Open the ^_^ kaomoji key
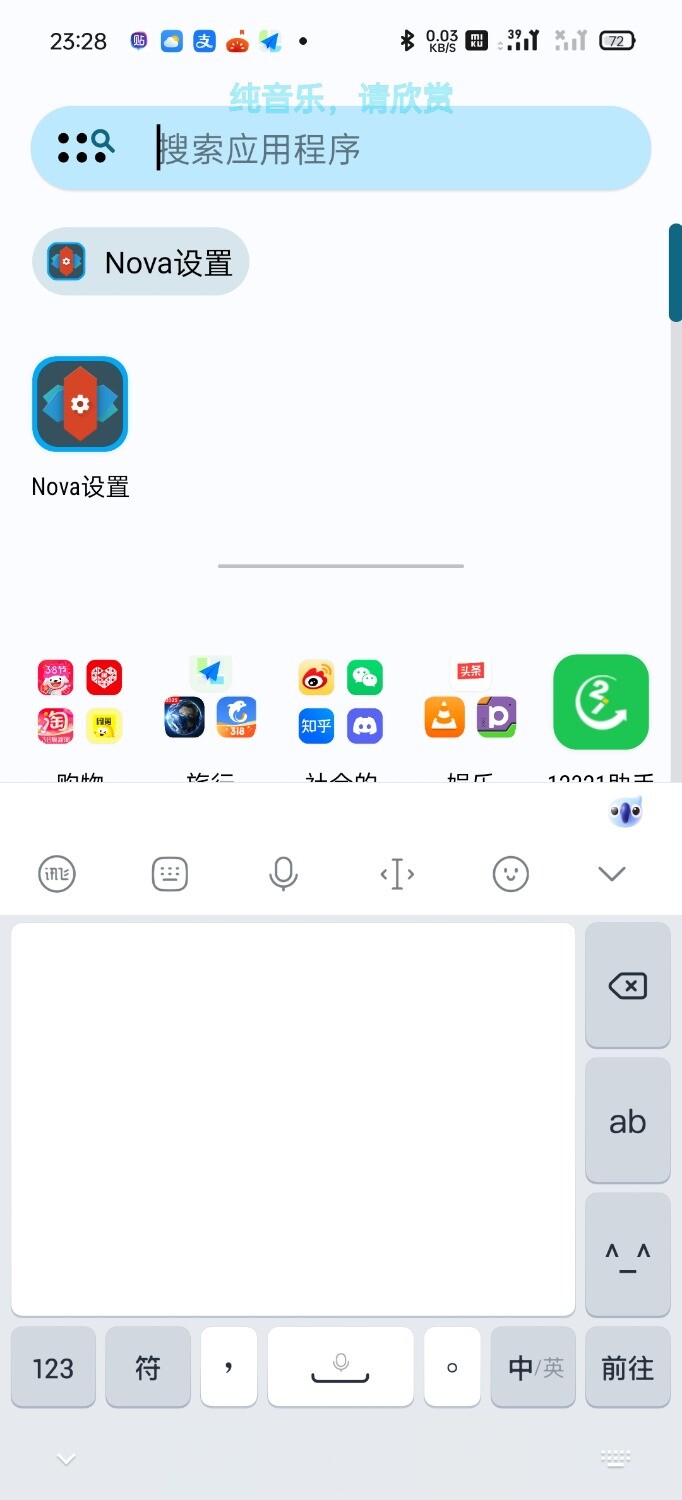Image resolution: width=682 pixels, height=1500 pixels. coord(627,1256)
